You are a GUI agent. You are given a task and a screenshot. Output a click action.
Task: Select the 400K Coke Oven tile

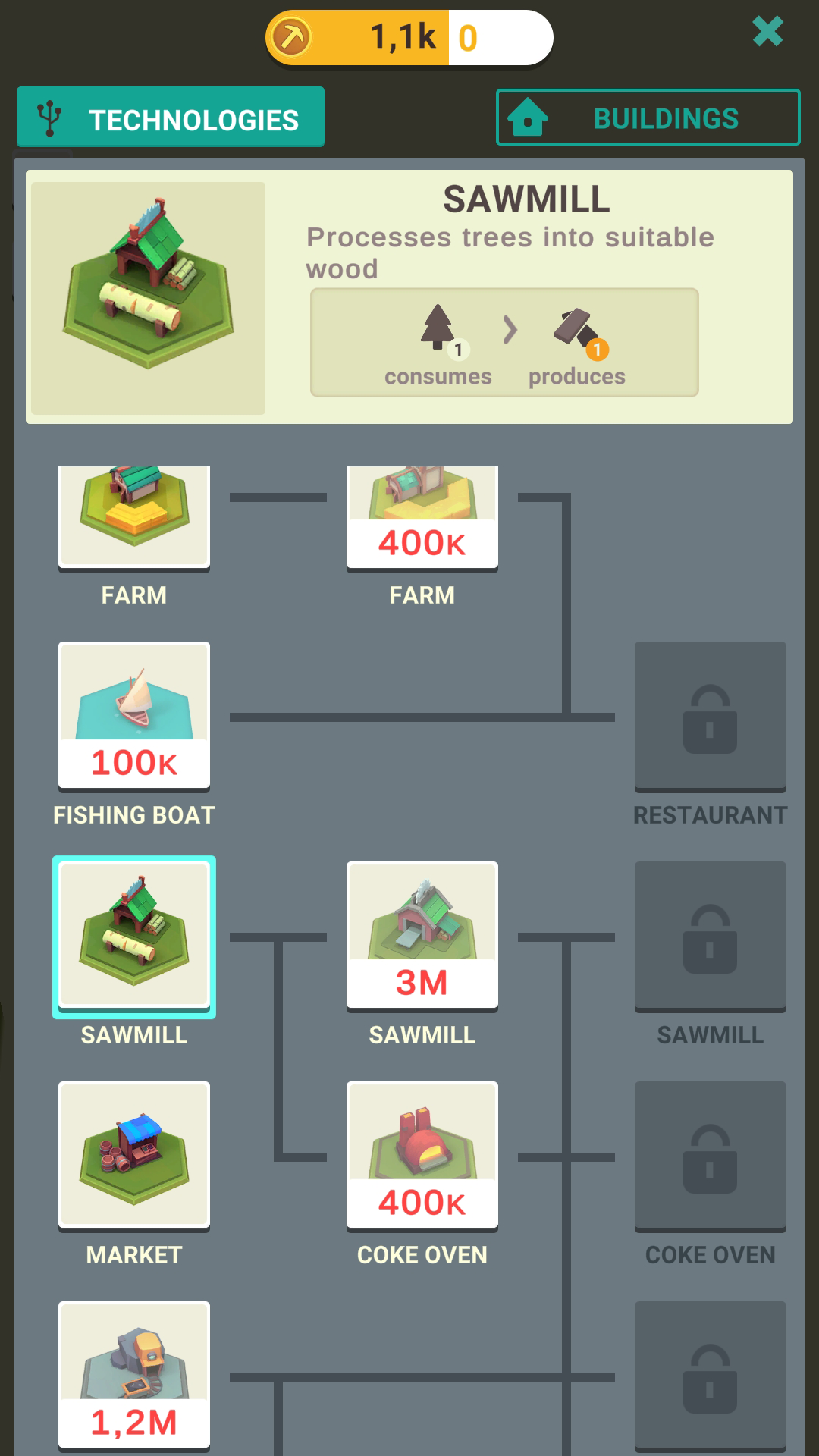pos(422,1156)
